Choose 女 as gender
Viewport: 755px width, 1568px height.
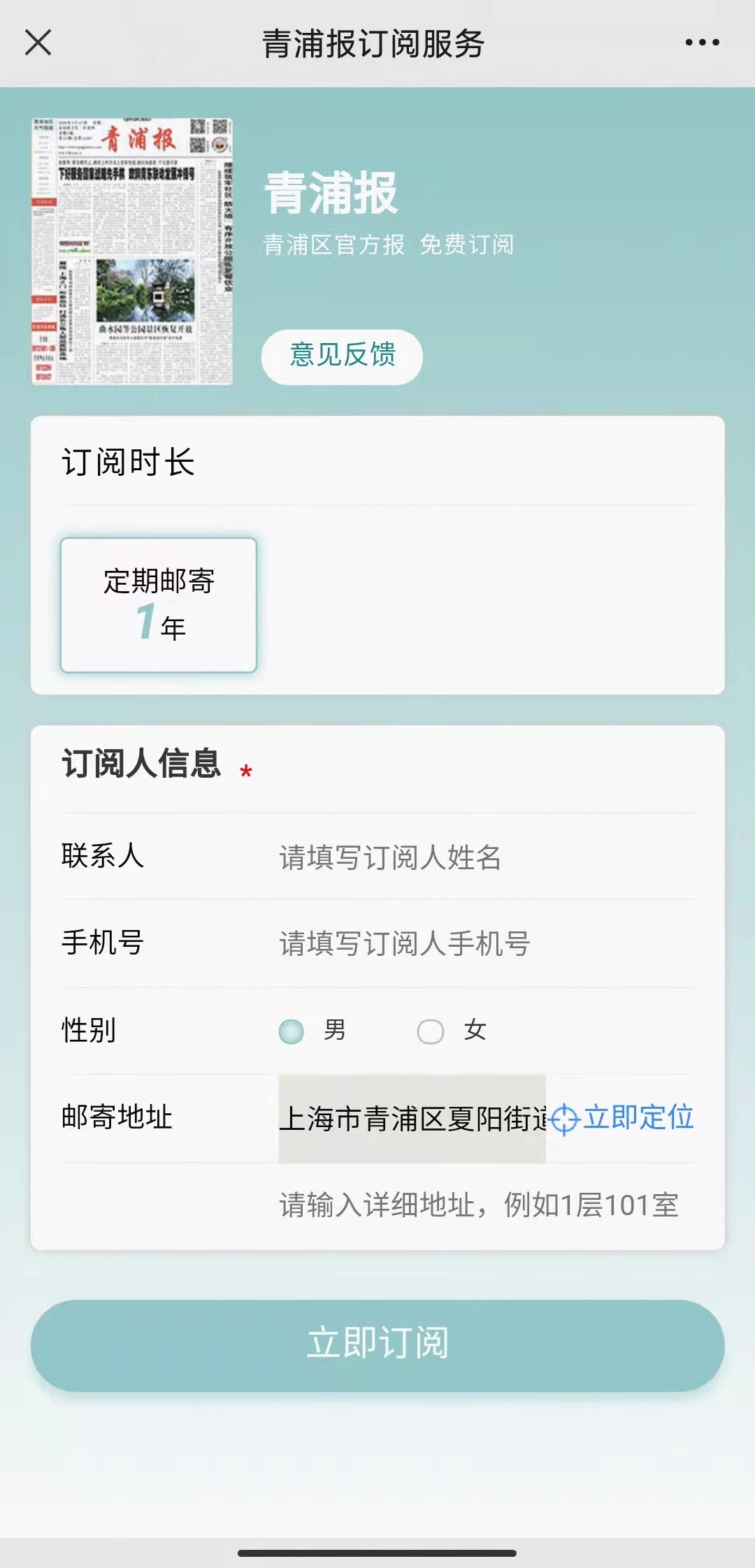tap(431, 1031)
